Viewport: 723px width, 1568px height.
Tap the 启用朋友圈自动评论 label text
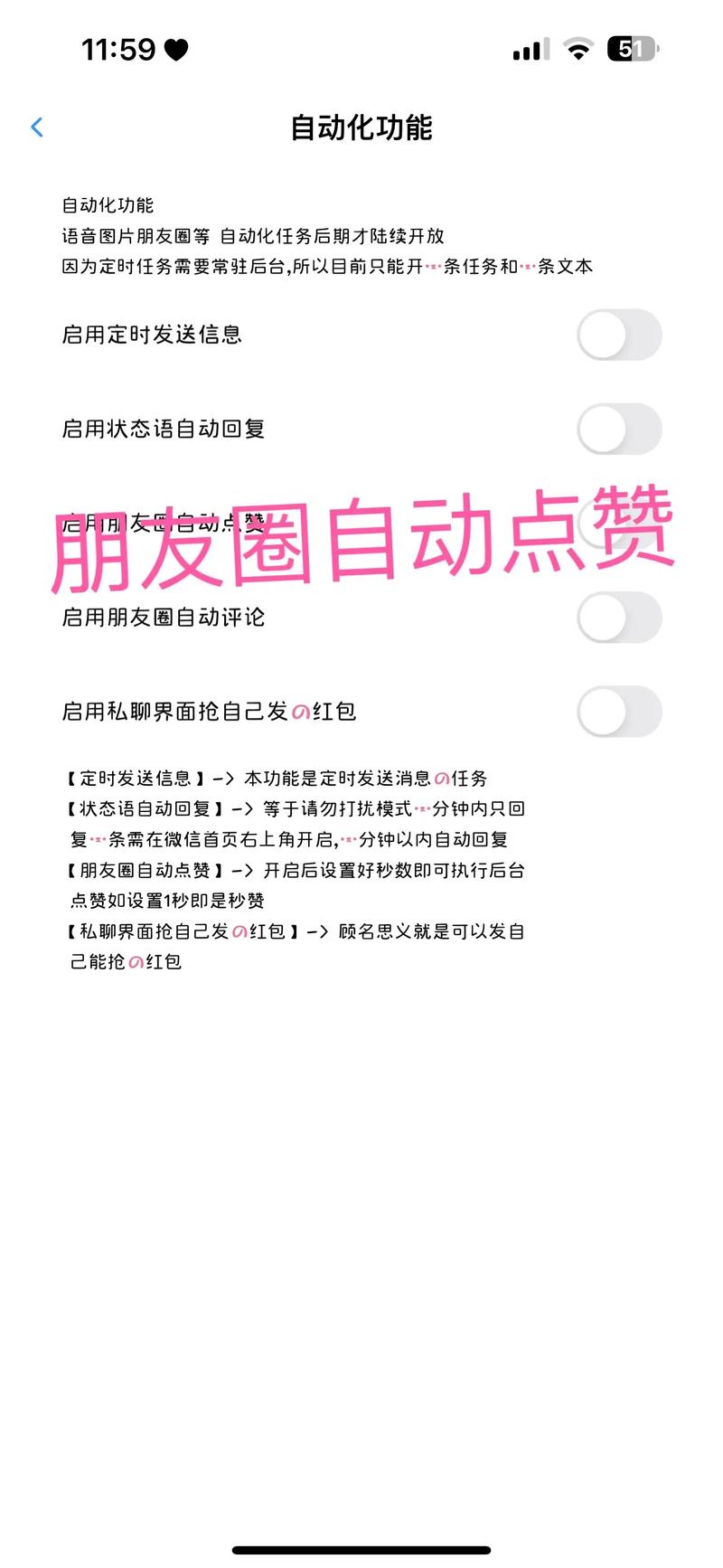coord(163,618)
